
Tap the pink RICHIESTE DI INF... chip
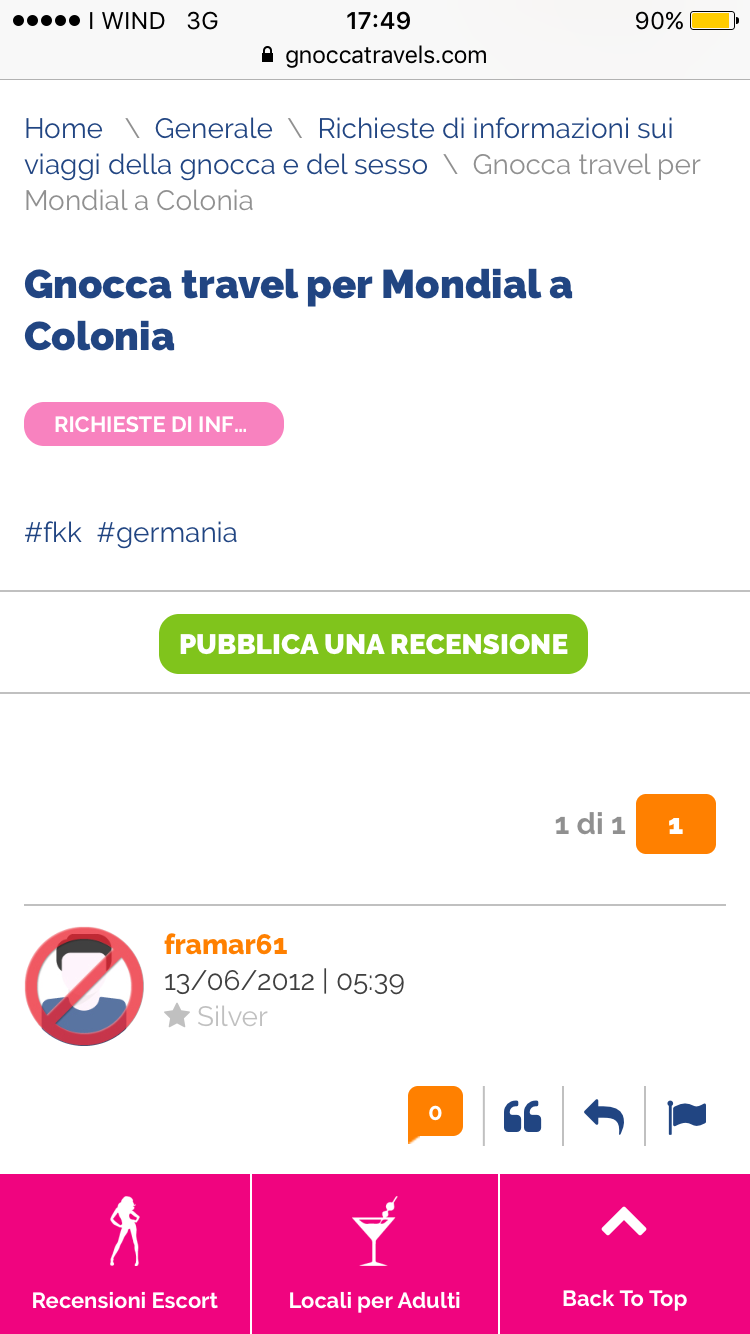(154, 424)
